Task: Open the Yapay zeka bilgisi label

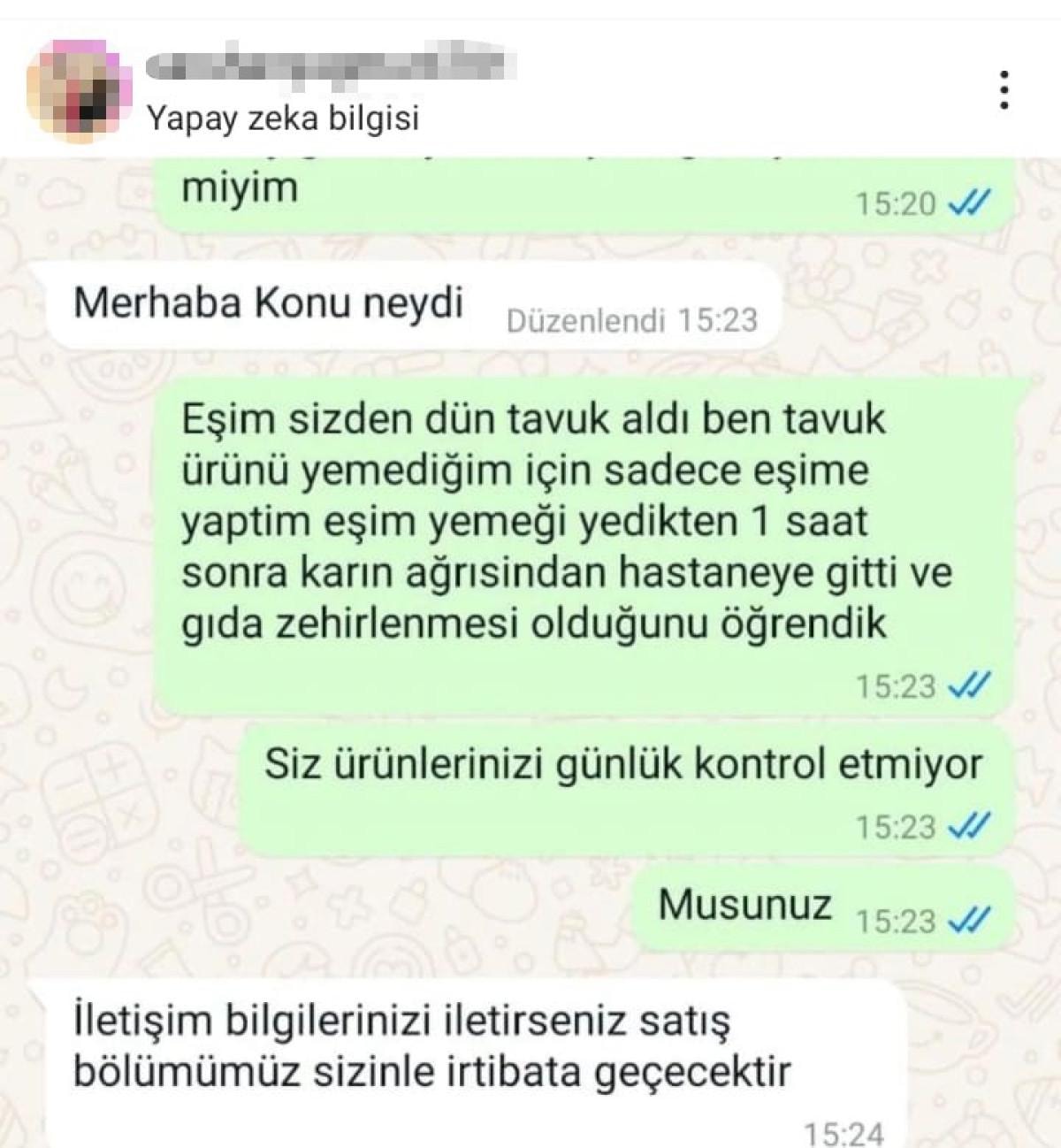Action: 283,119
